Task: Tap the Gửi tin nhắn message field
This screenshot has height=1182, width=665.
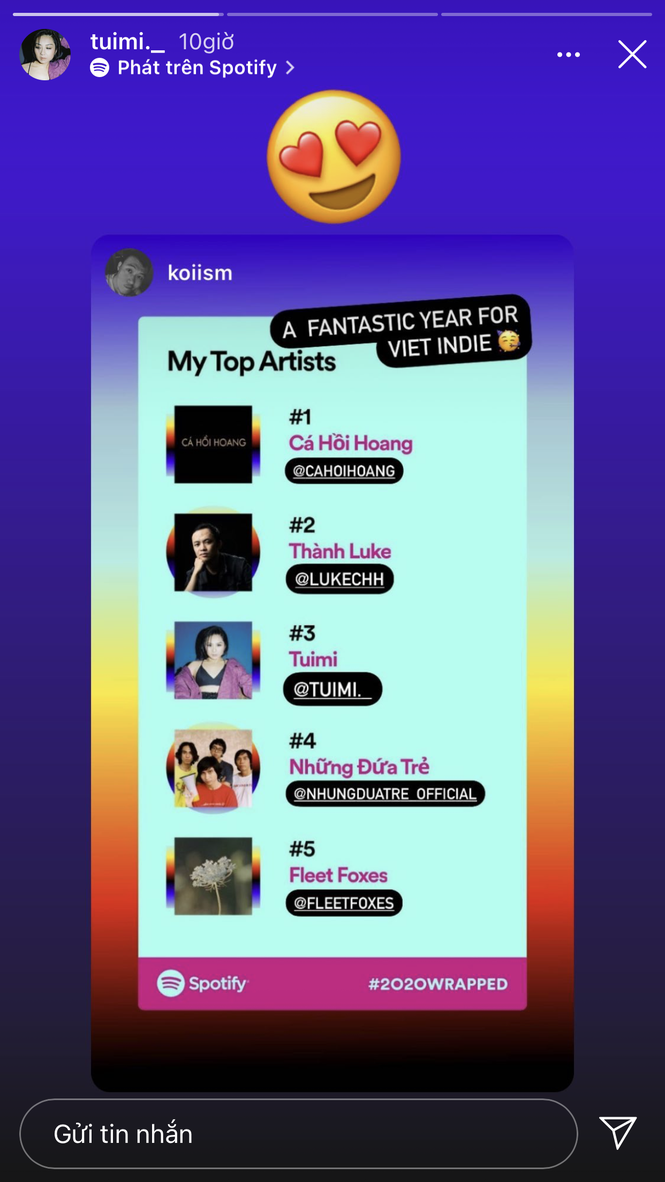Action: point(298,1134)
